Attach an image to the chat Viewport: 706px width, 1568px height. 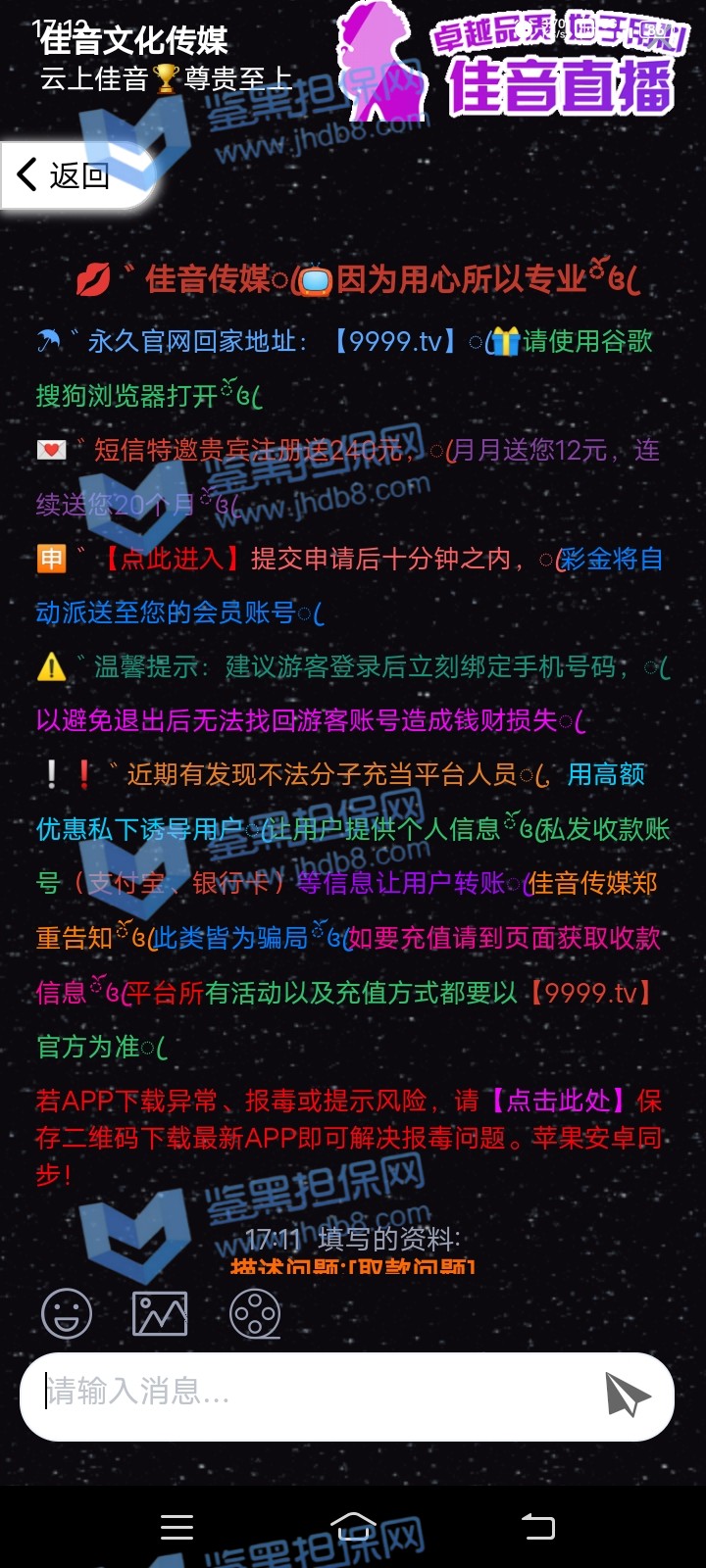(x=160, y=1313)
